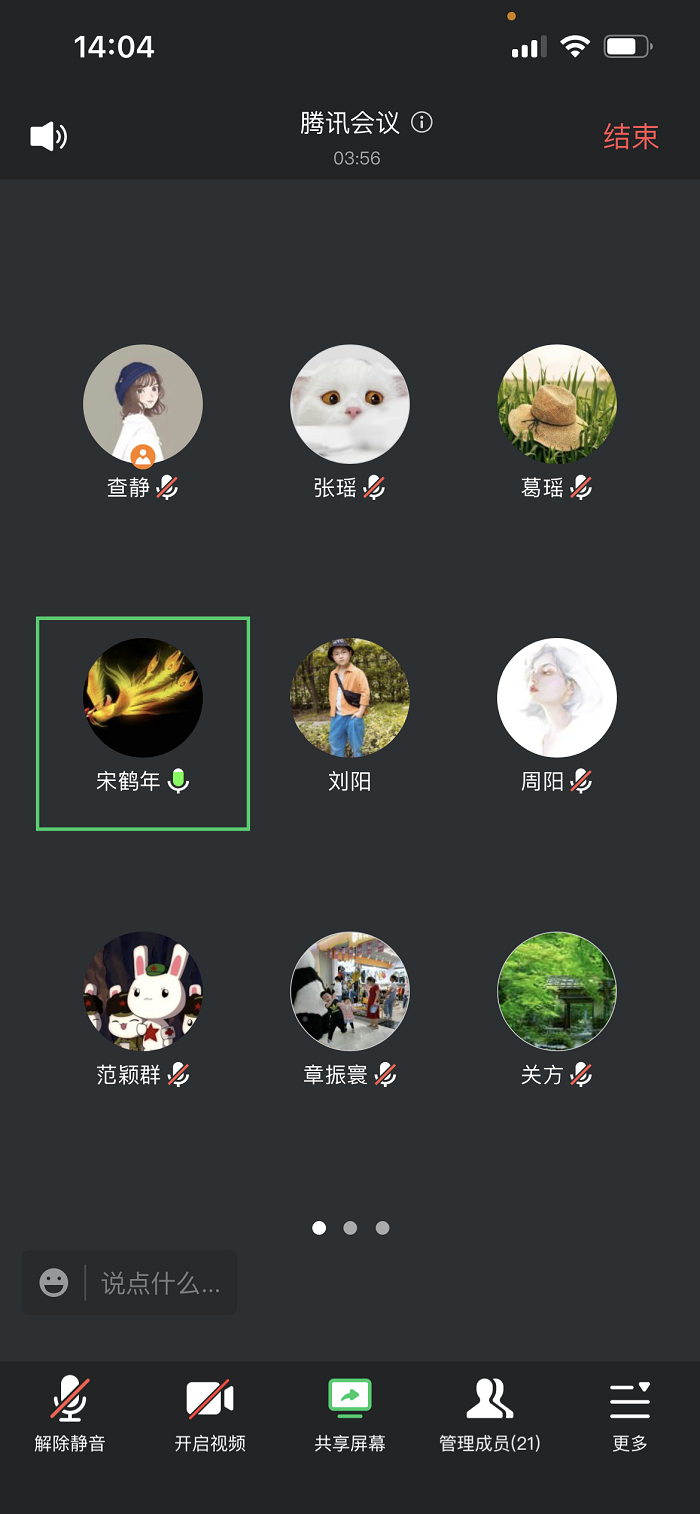
Task: Select participant 刘阳's tile
Action: (350, 699)
